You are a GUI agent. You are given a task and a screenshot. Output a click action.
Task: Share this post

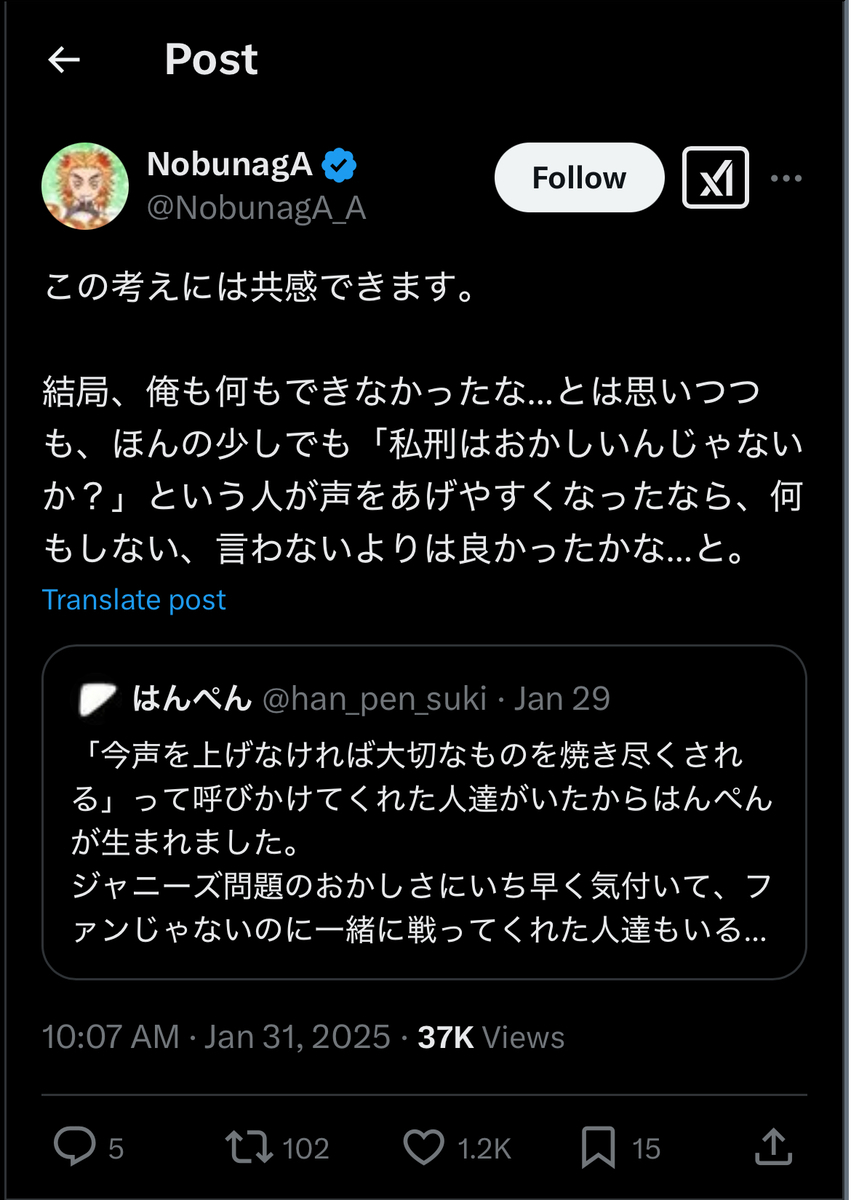click(x=773, y=1148)
